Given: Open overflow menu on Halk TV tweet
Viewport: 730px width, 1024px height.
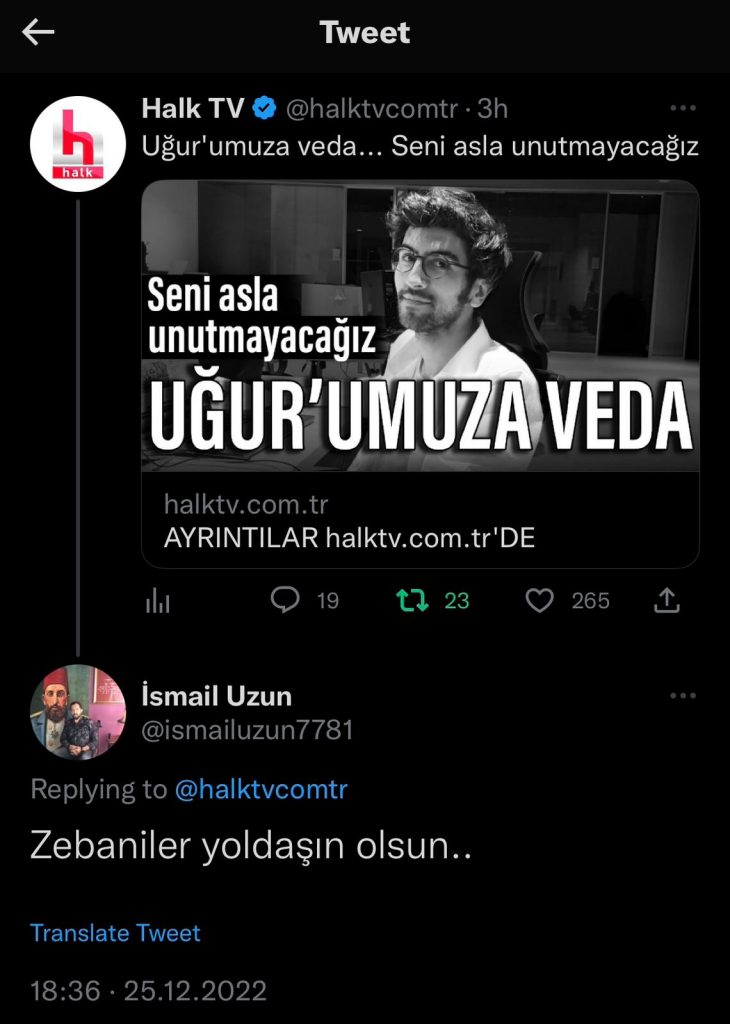Looking at the screenshot, I should tap(683, 108).
